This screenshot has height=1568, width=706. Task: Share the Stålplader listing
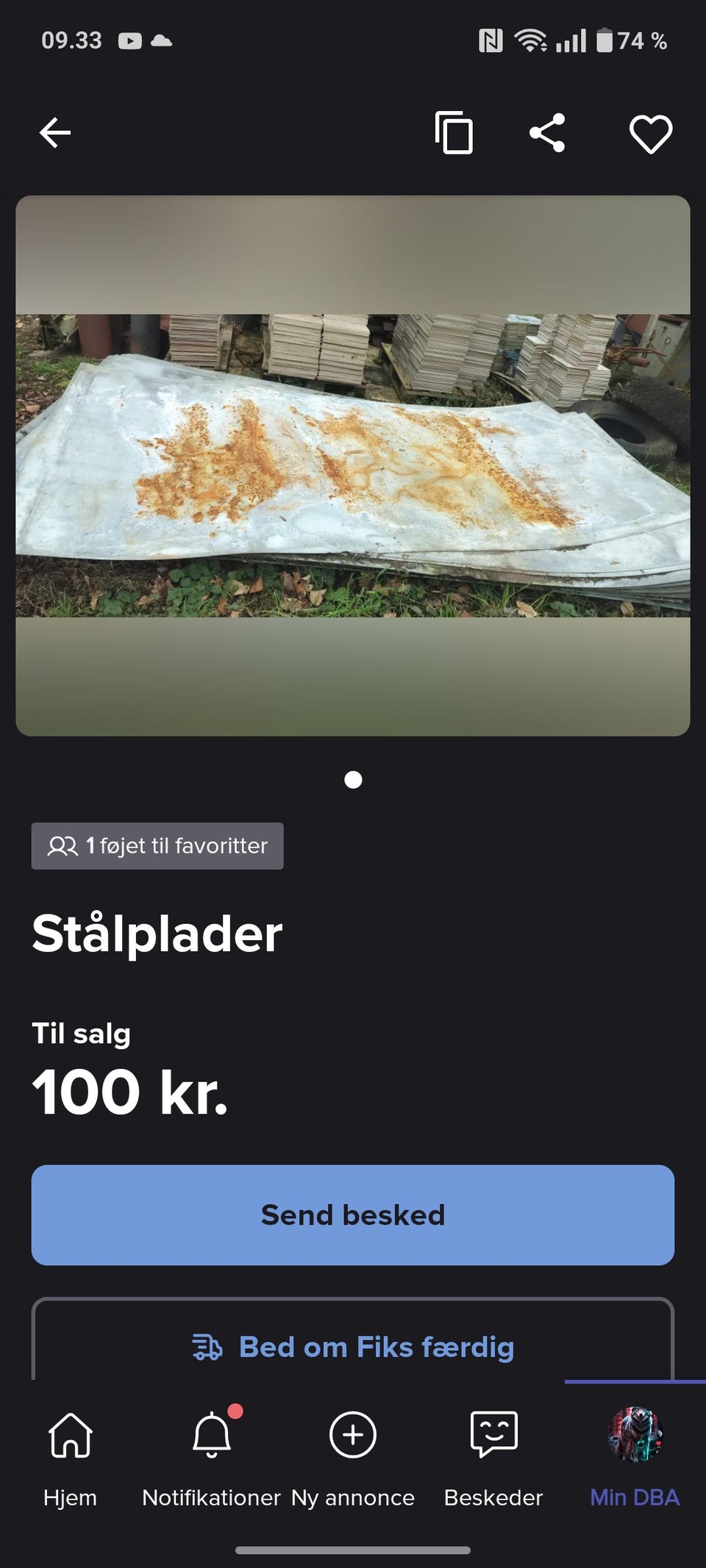(x=547, y=132)
